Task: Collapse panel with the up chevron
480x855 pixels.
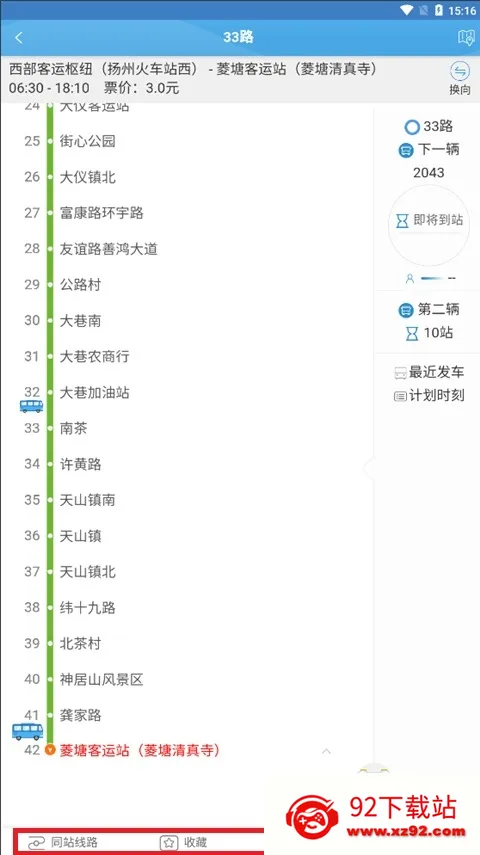Action: tap(326, 751)
